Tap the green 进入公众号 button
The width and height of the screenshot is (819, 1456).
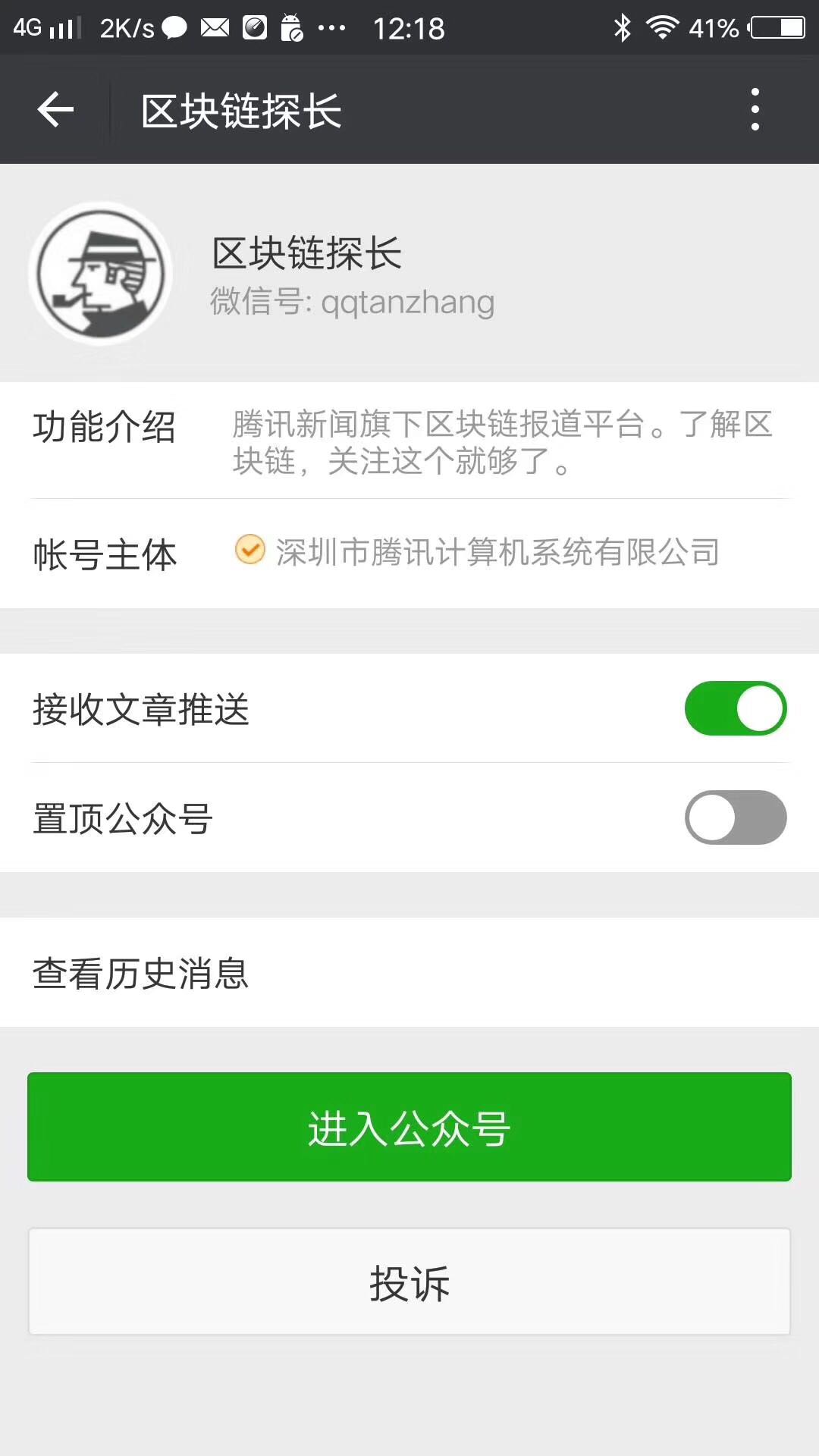pyautogui.click(x=409, y=1127)
